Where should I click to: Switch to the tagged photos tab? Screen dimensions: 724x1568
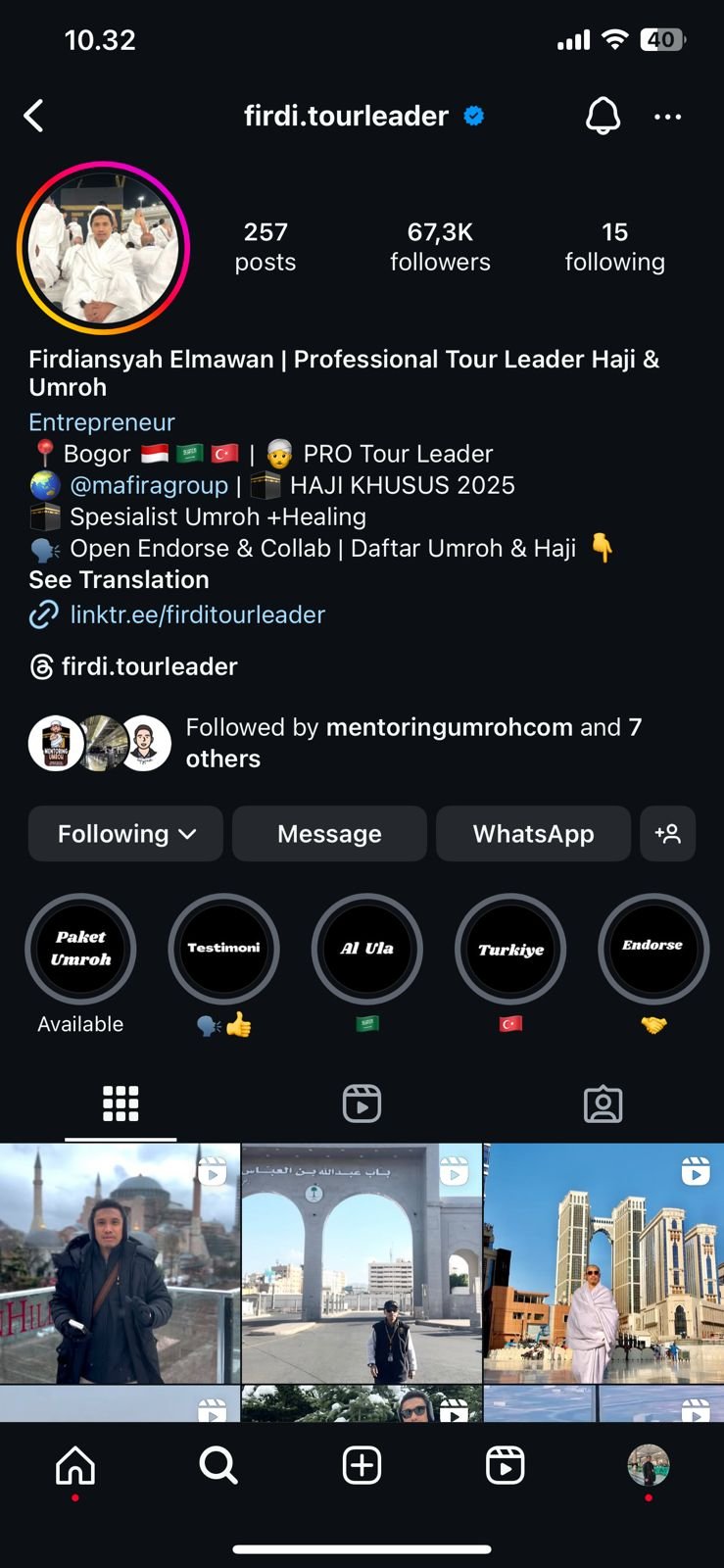pos(603,1103)
